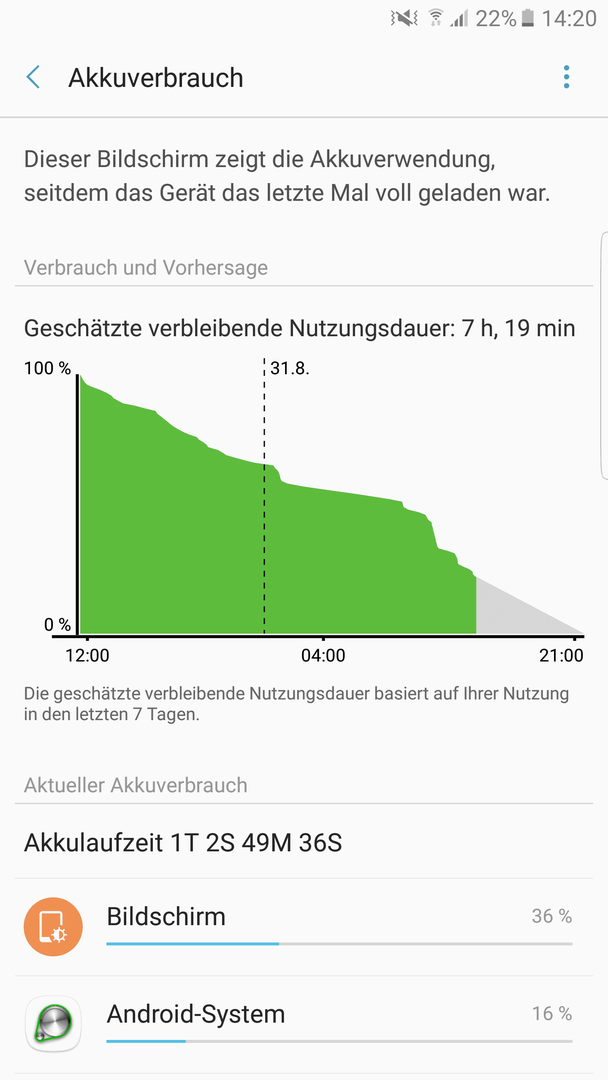Viewport: 608px width, 1080px height.
Task: Go back from Akkuverbrauch
Action: tap(33, 78)
